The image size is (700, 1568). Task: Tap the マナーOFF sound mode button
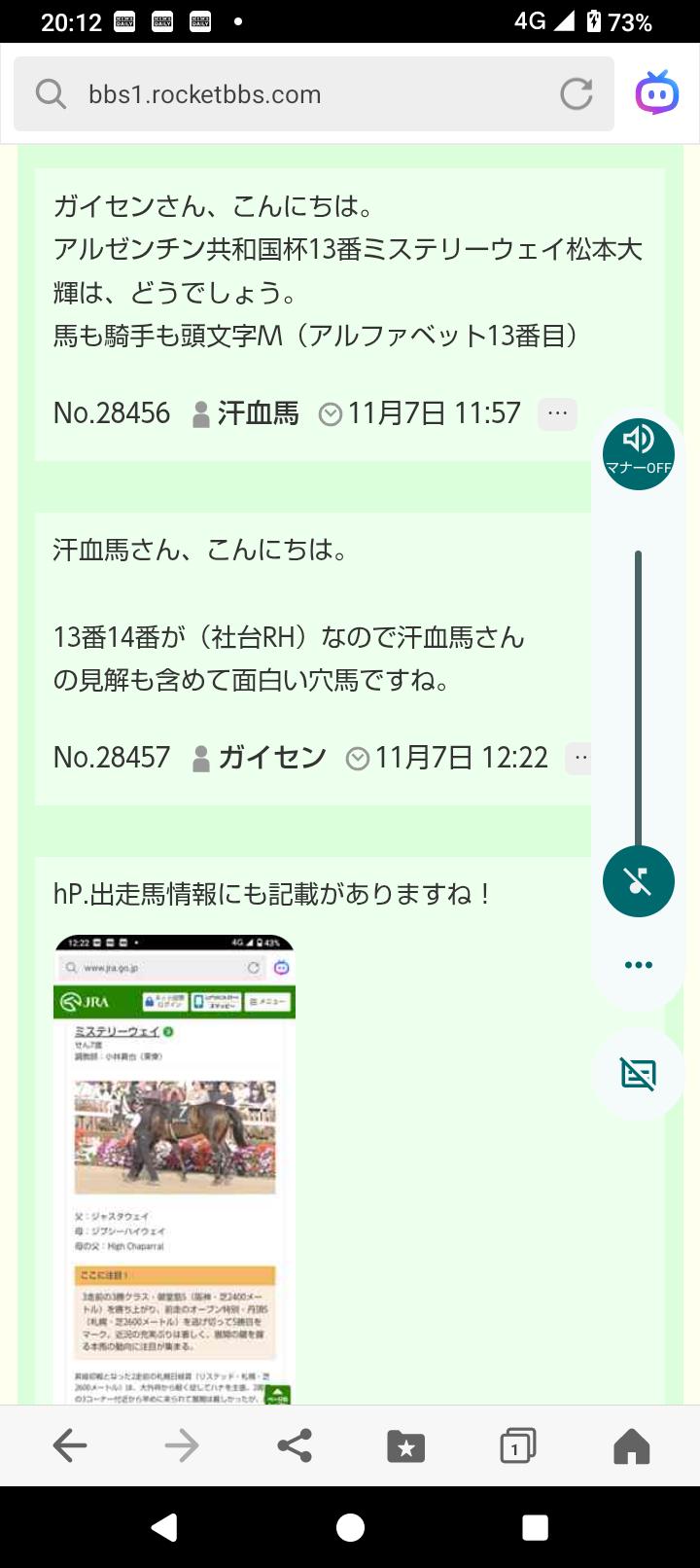tap(638, 449)
